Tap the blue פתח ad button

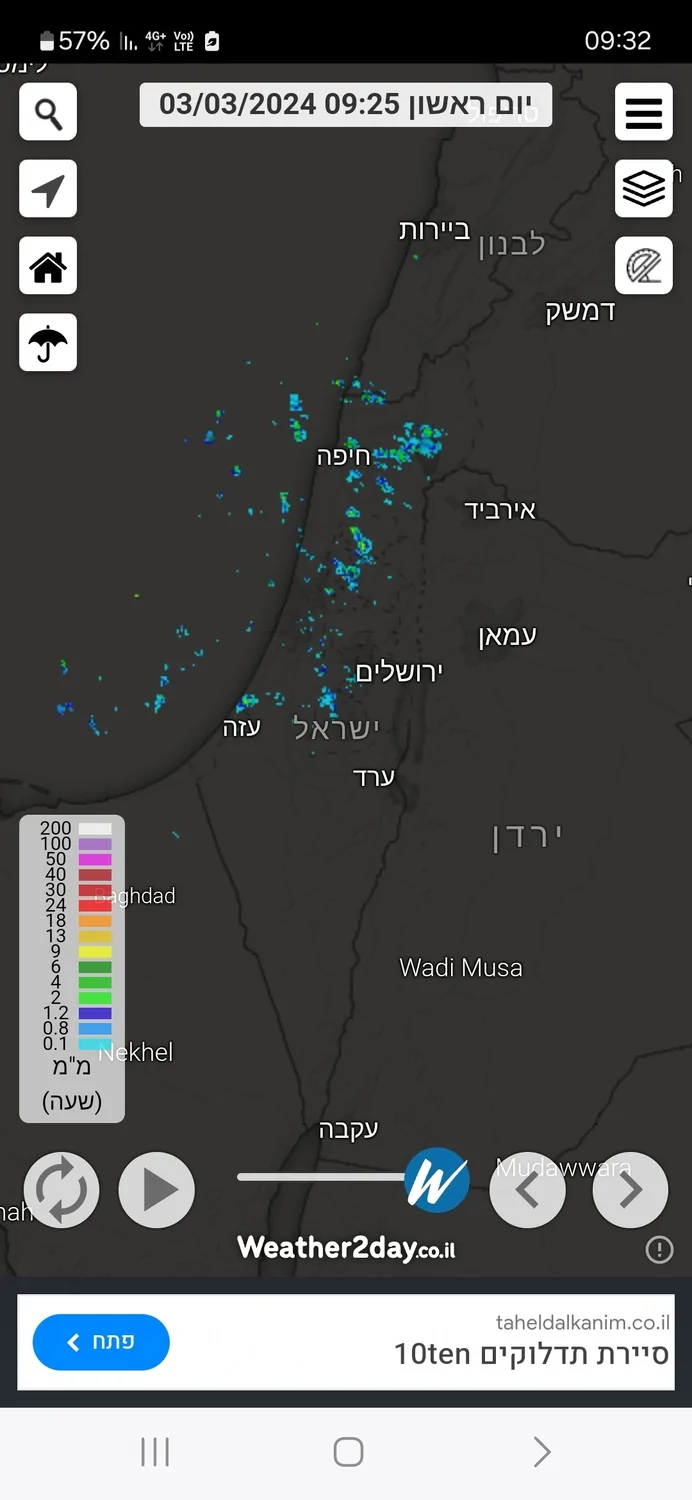point(101,1342)
